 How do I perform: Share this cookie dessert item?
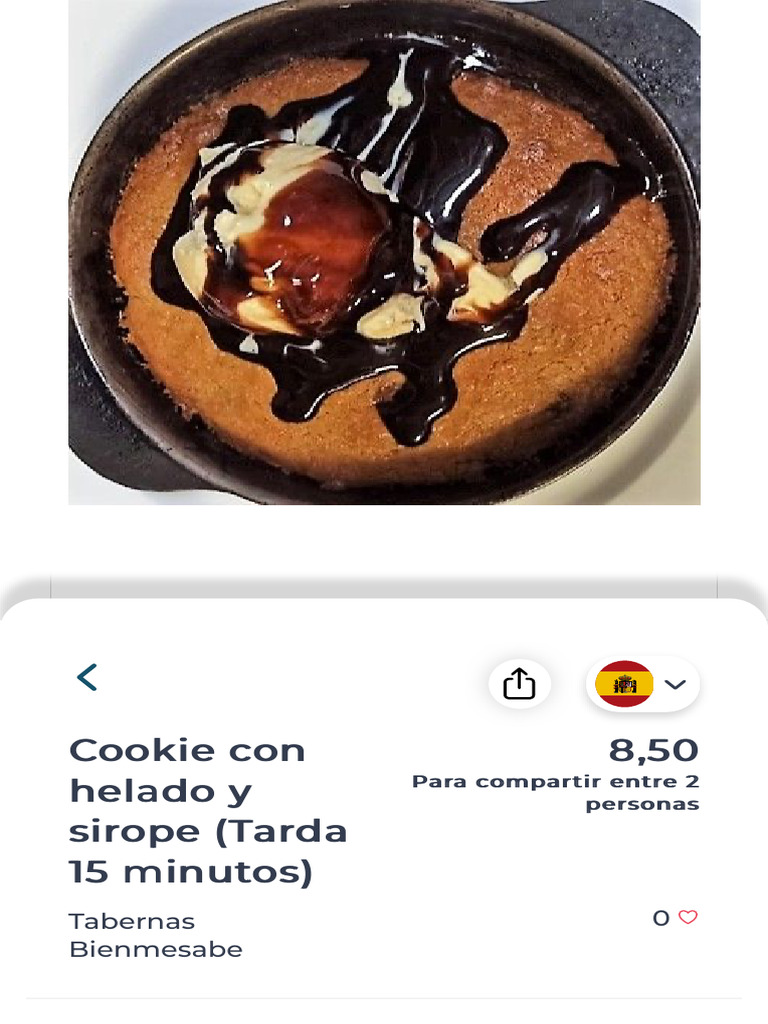pos(519,684)
